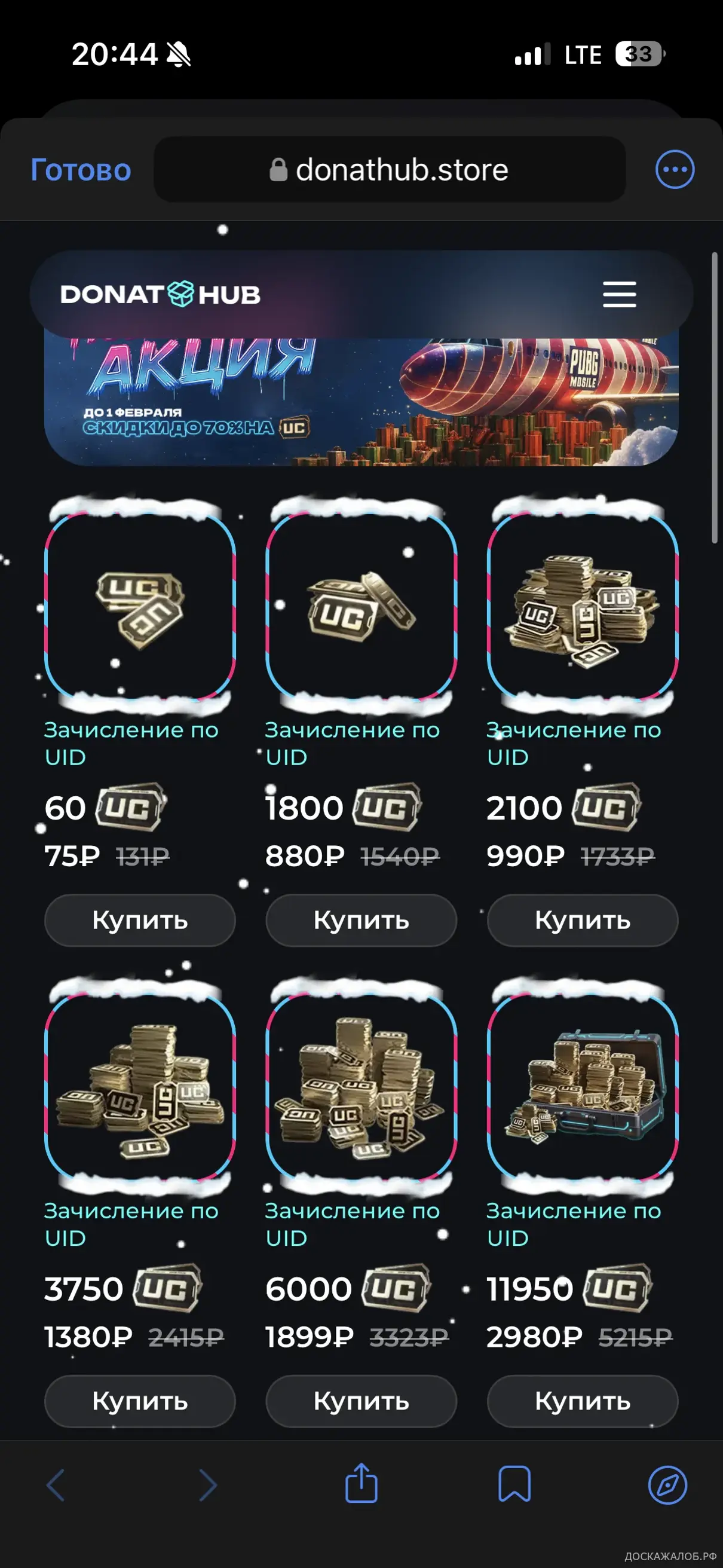Go forward to the next page
The width and height of the screenshot is (723, 1568).
[208, 1486]
